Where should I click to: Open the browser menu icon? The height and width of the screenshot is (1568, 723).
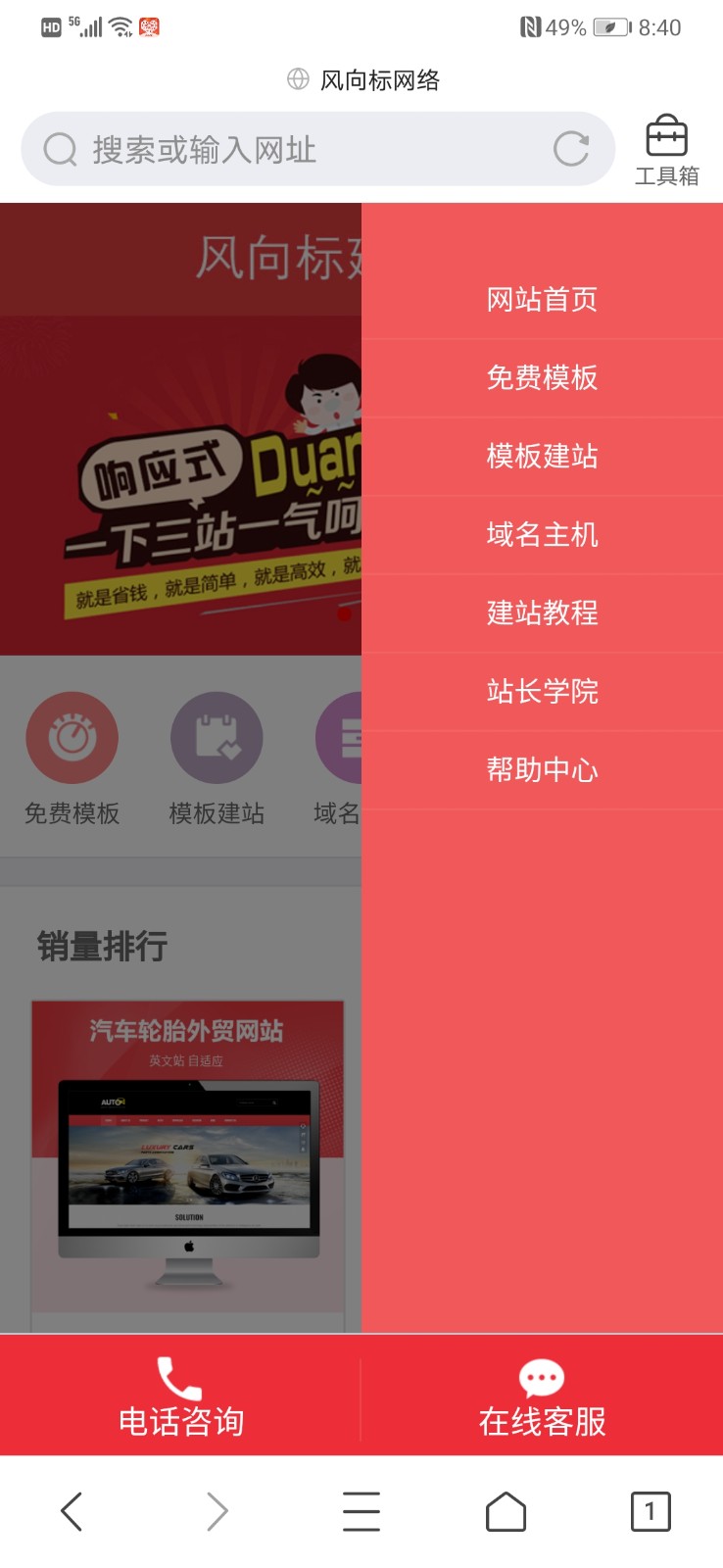[x=361, y=1511]
